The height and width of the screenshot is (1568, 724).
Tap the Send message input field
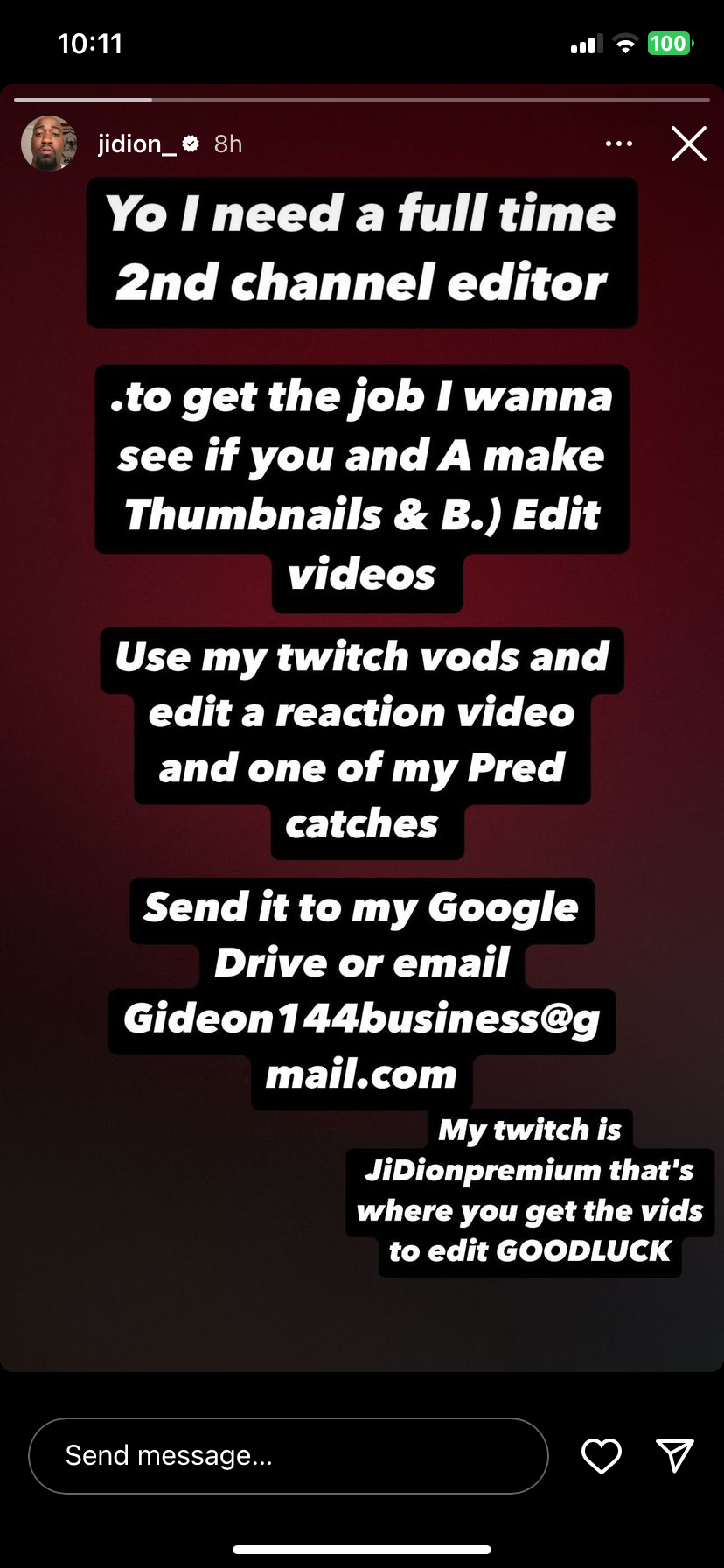(289, 1455)
